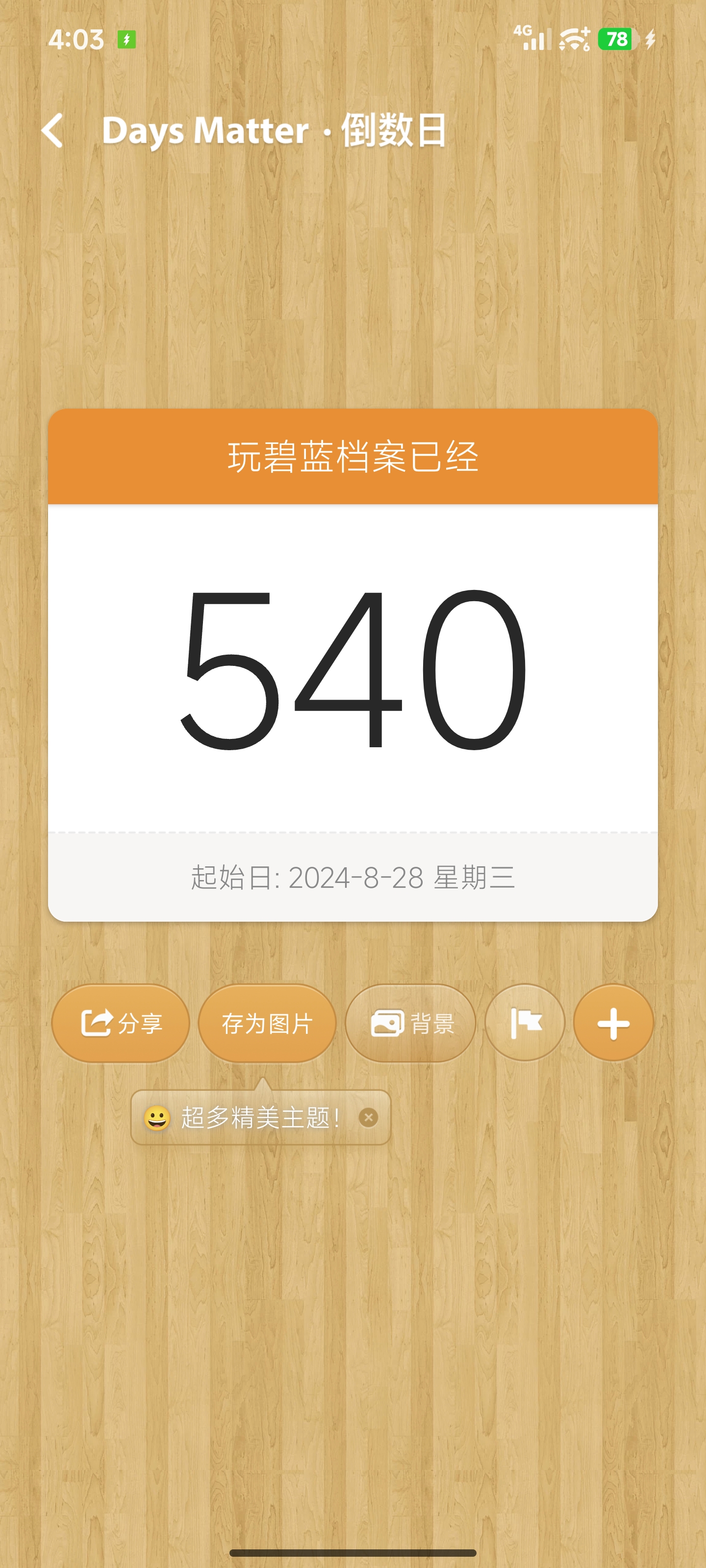
Task: Add a new event with plus button
Action: tap(613, 1023)
